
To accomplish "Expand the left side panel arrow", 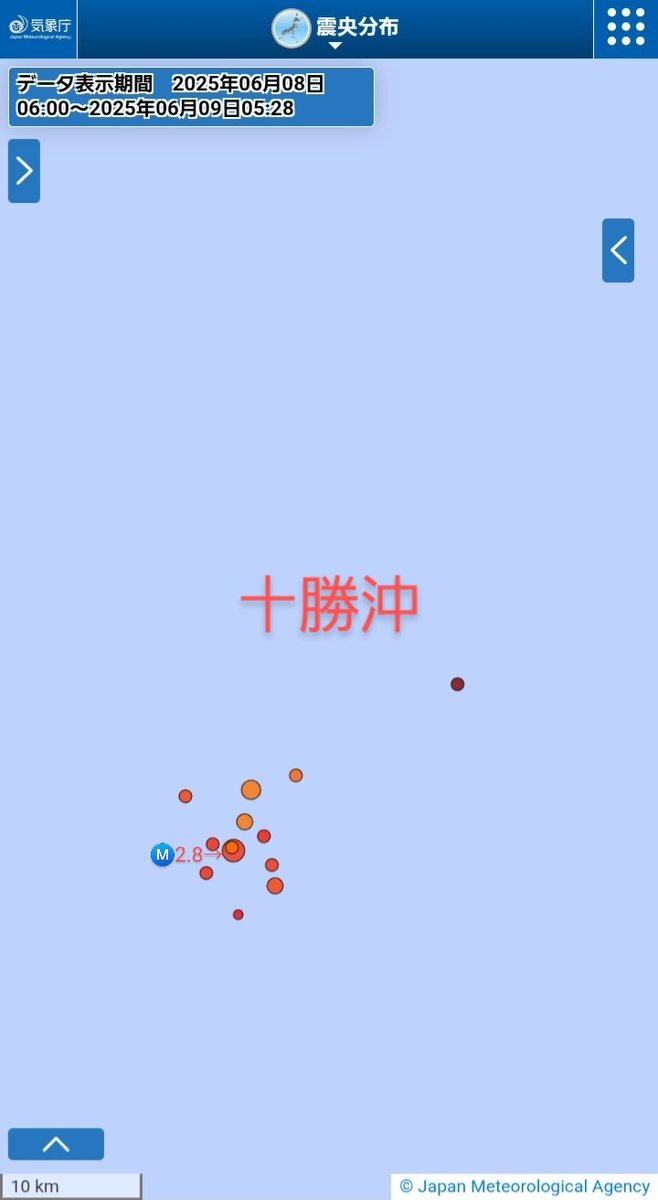I will click(x=24, y=171).
